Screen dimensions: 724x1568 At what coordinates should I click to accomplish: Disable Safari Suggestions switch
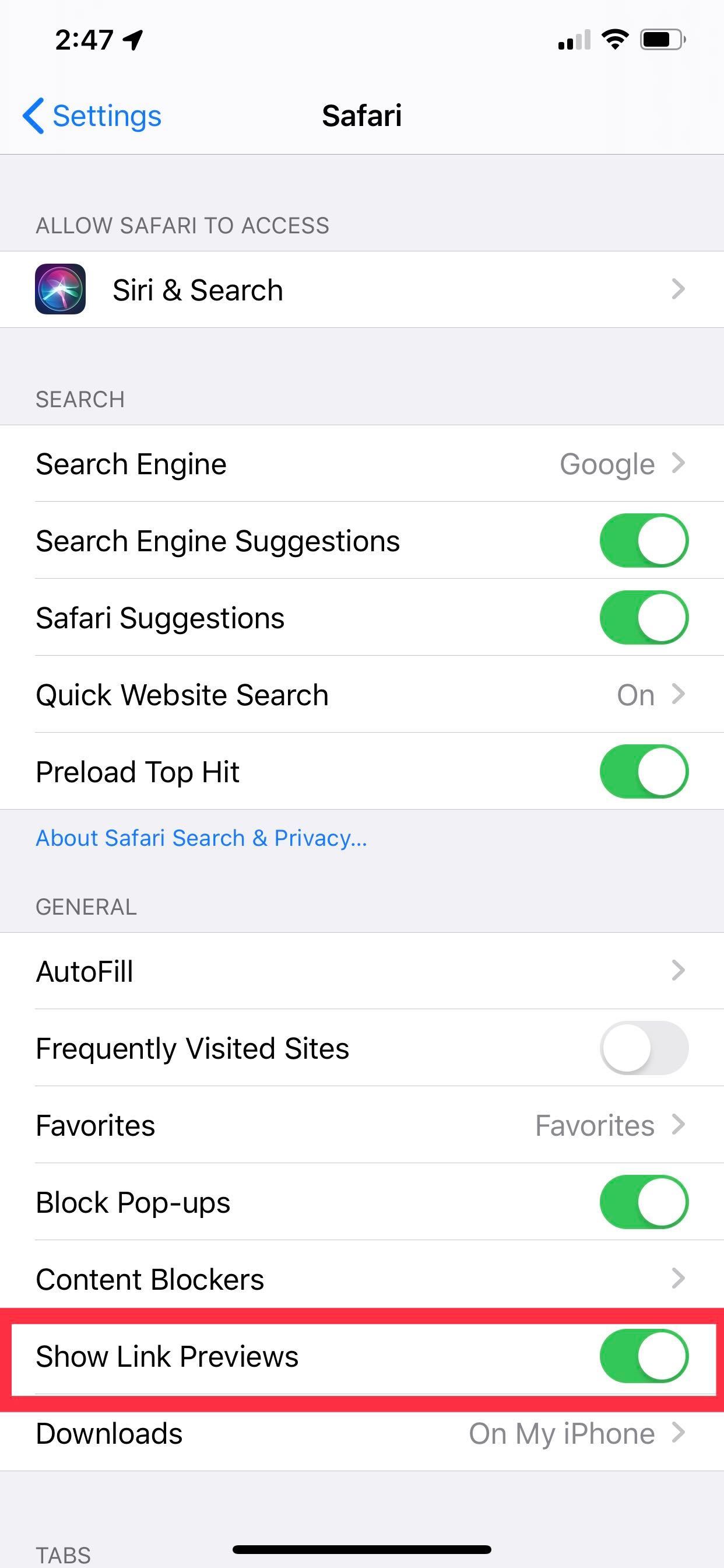644,617
